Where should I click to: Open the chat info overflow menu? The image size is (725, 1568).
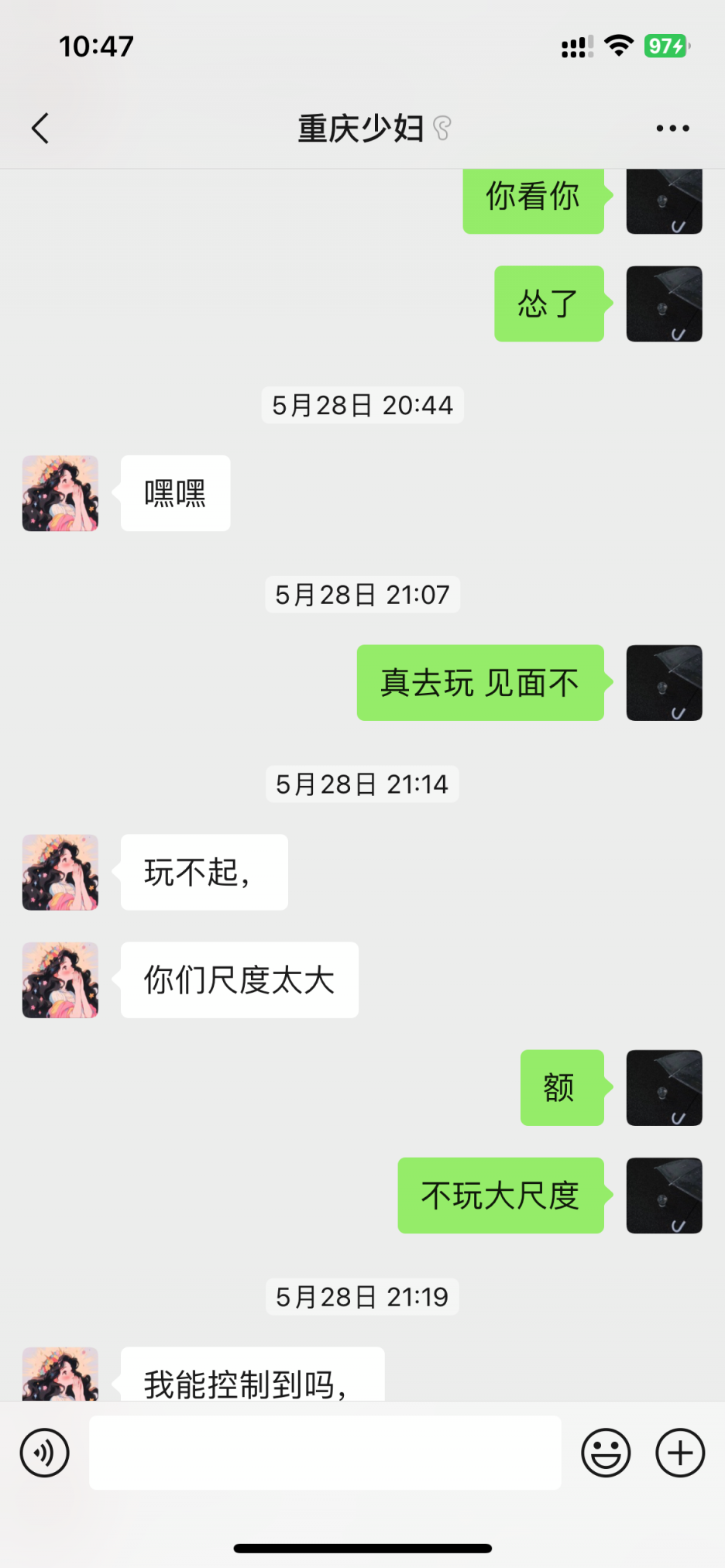(672, 129)
